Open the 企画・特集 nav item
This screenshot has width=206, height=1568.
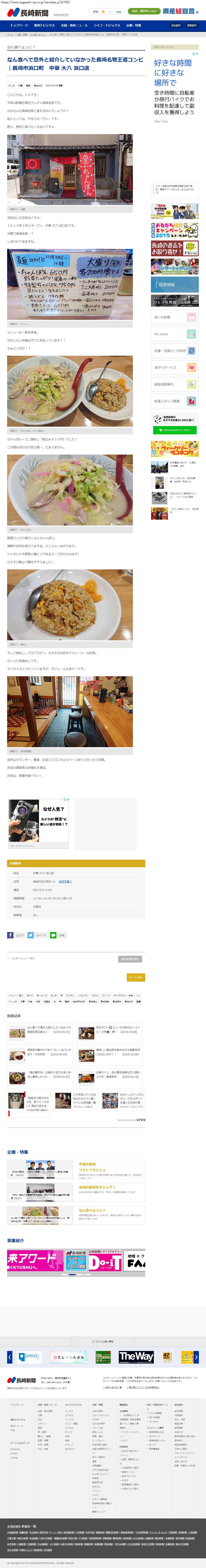coord(134,26)
